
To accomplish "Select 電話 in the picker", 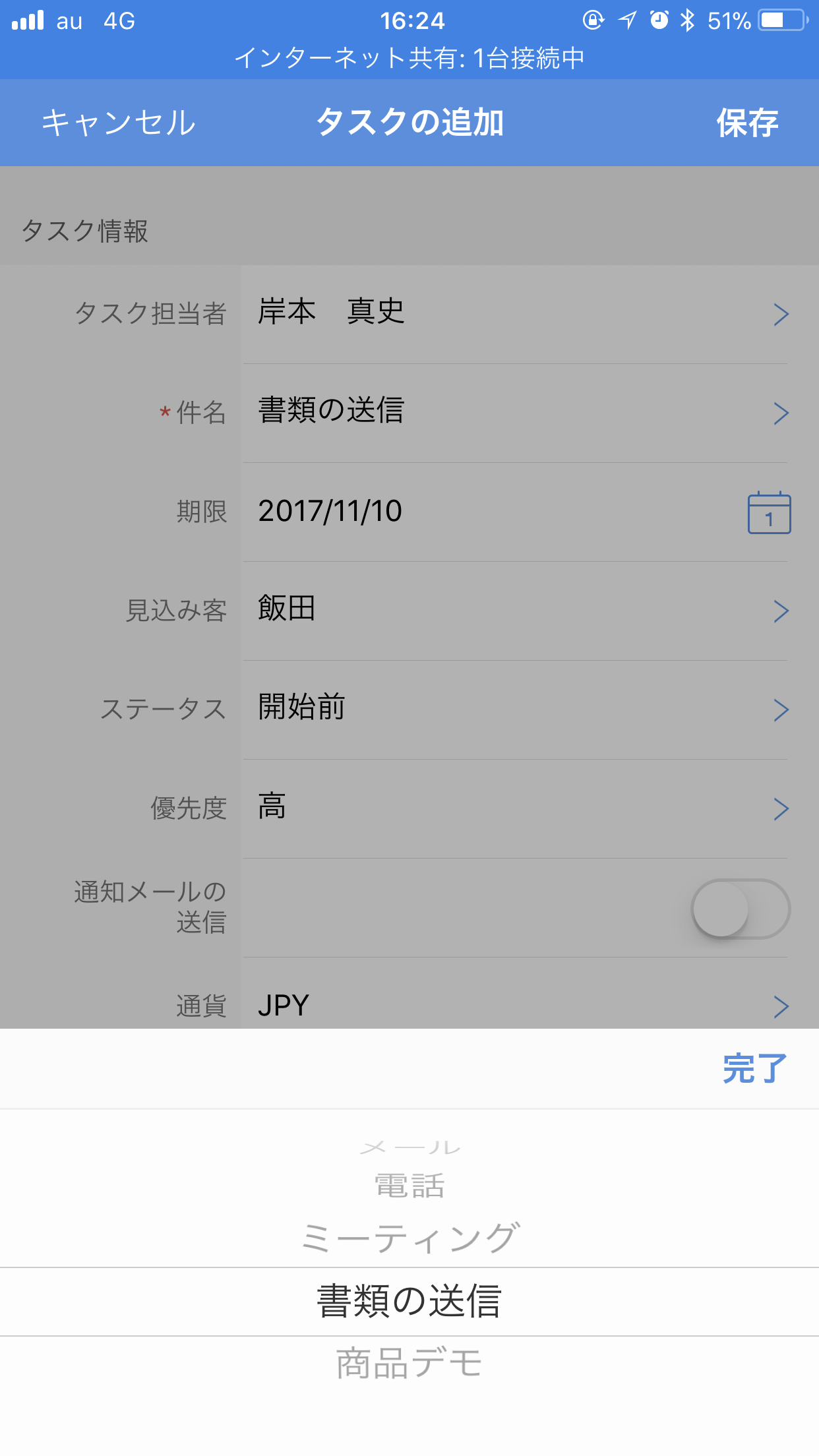I will click(x=409, y=1186).
